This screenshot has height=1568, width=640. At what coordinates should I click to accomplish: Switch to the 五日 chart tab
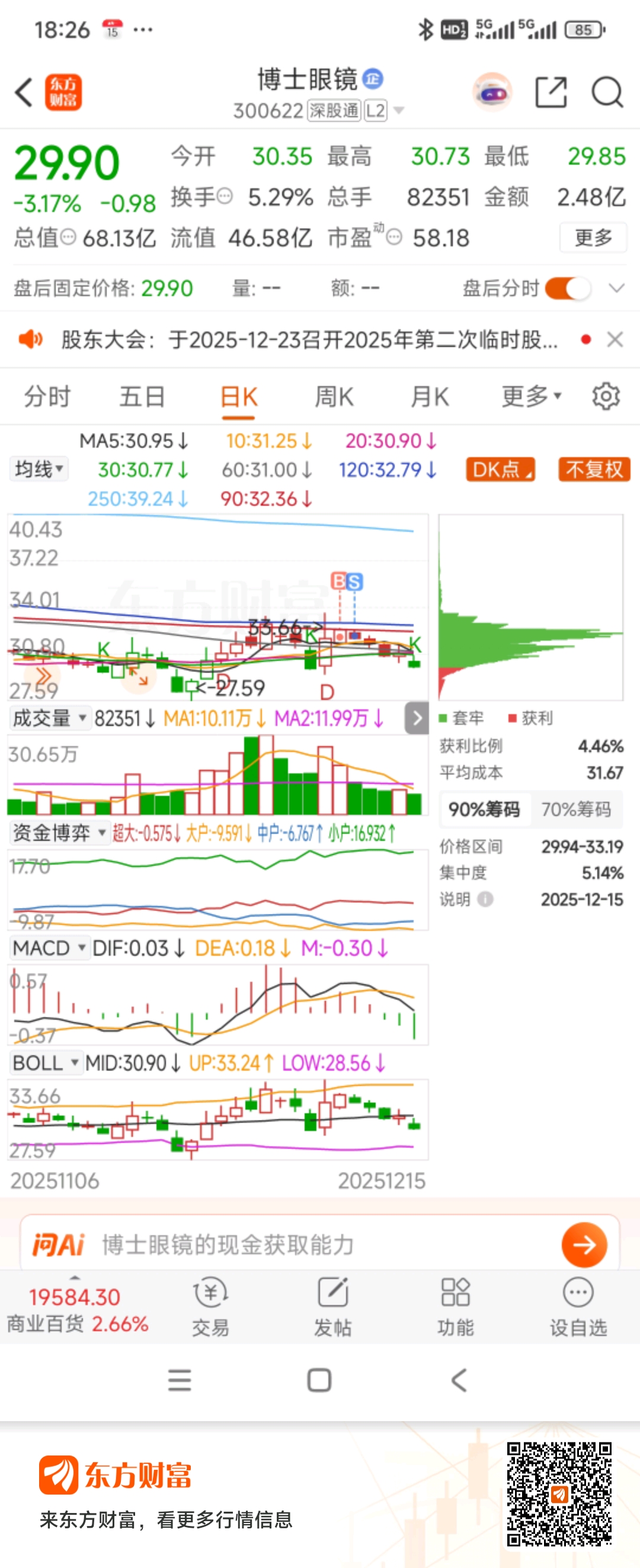pyautogui.click(x=142, y=397)
